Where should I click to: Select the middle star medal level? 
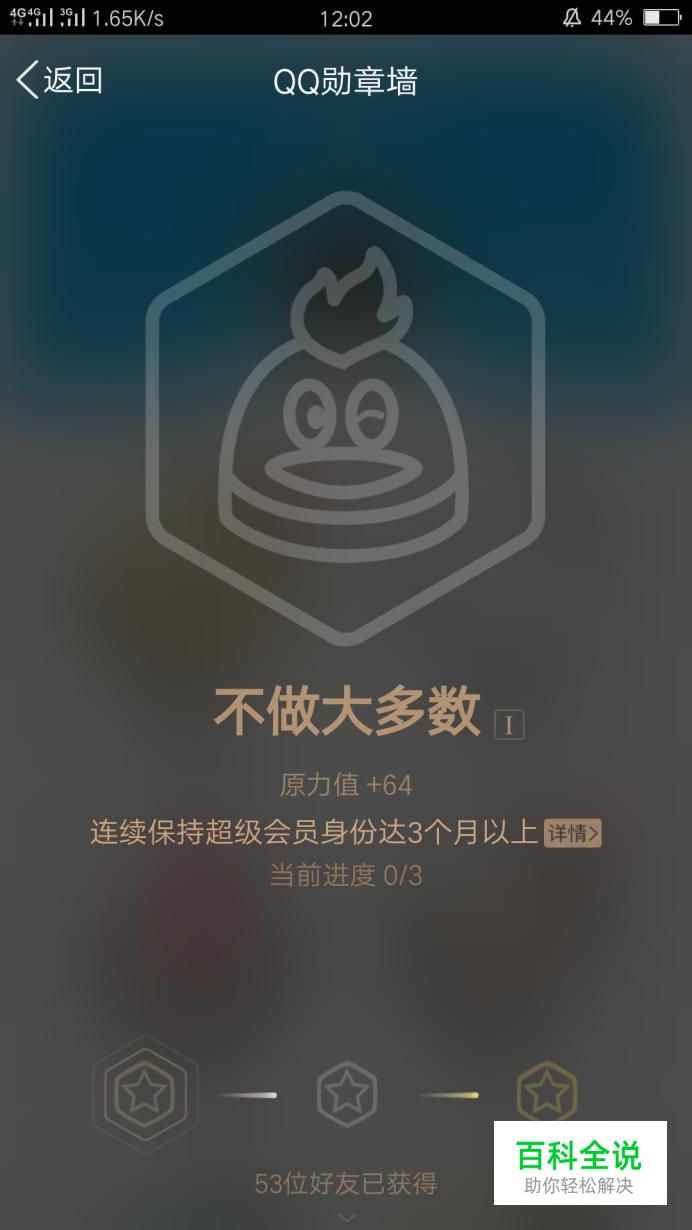[347, 1095]
